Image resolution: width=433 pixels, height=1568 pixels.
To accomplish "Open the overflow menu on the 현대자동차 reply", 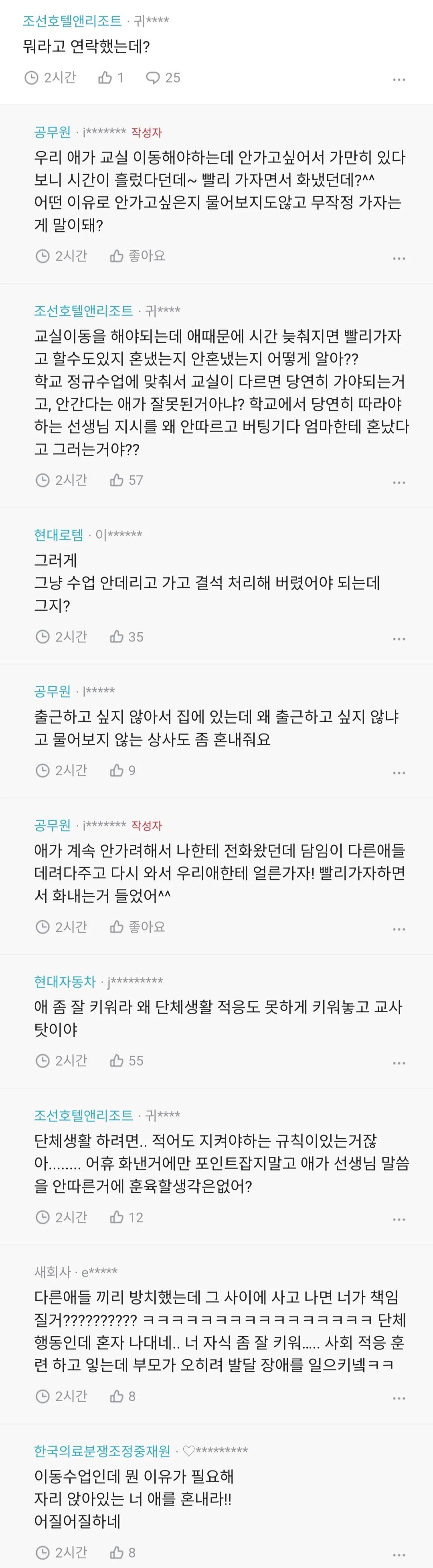I will (x=399, y=1063).
